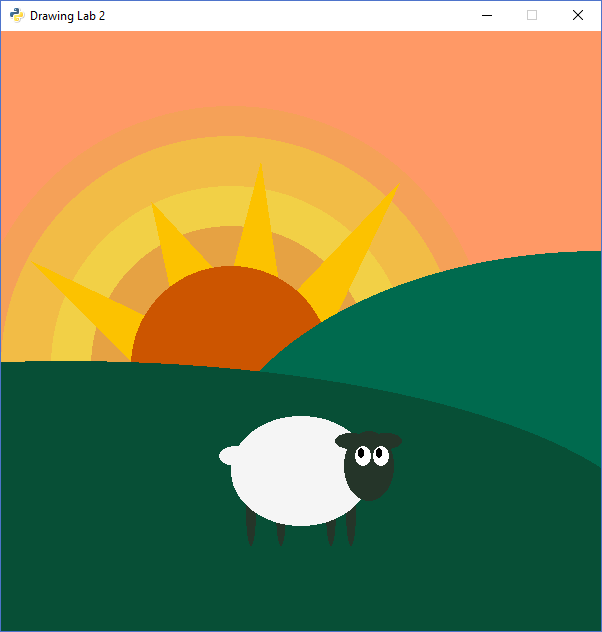Minimize the Drawing Lab 2 window
602x632 pixels.
tap(487, 15)
